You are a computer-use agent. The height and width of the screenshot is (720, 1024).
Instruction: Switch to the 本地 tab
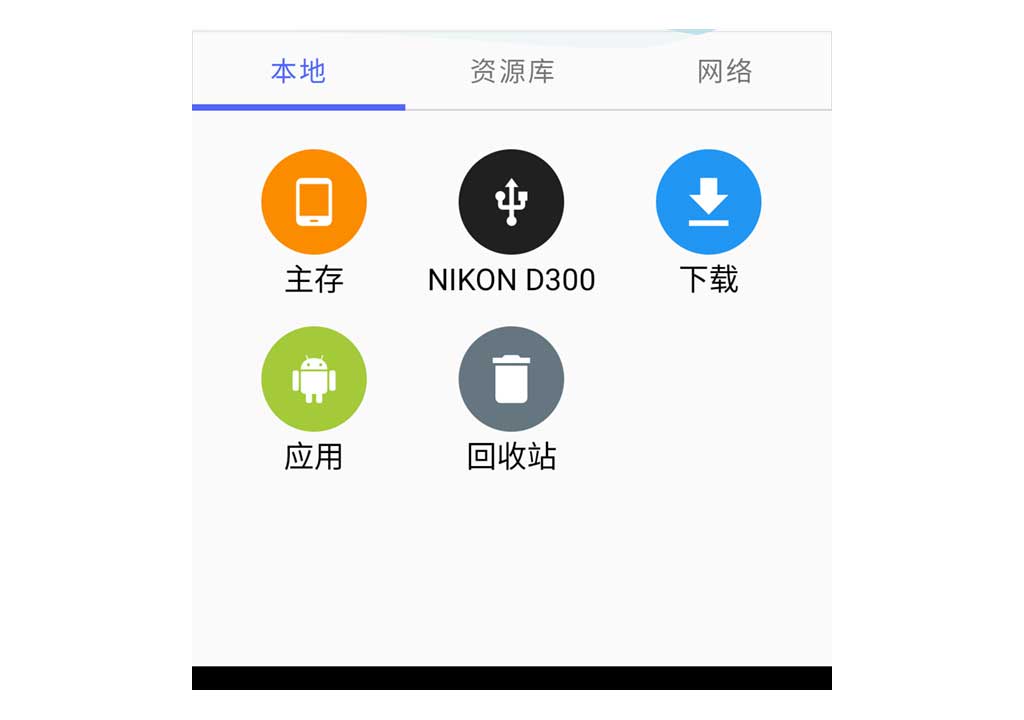pos(298,71)
